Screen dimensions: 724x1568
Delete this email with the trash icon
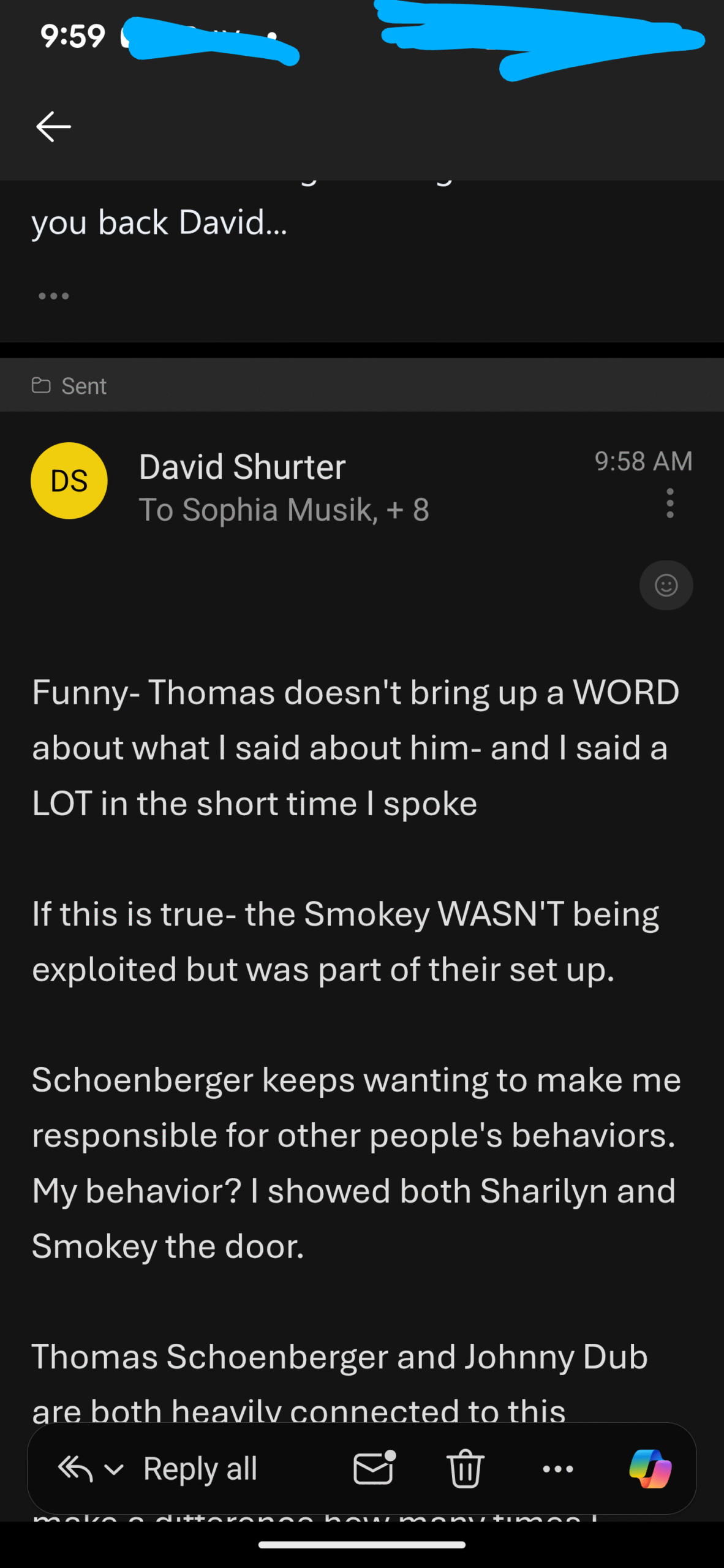466,1469
